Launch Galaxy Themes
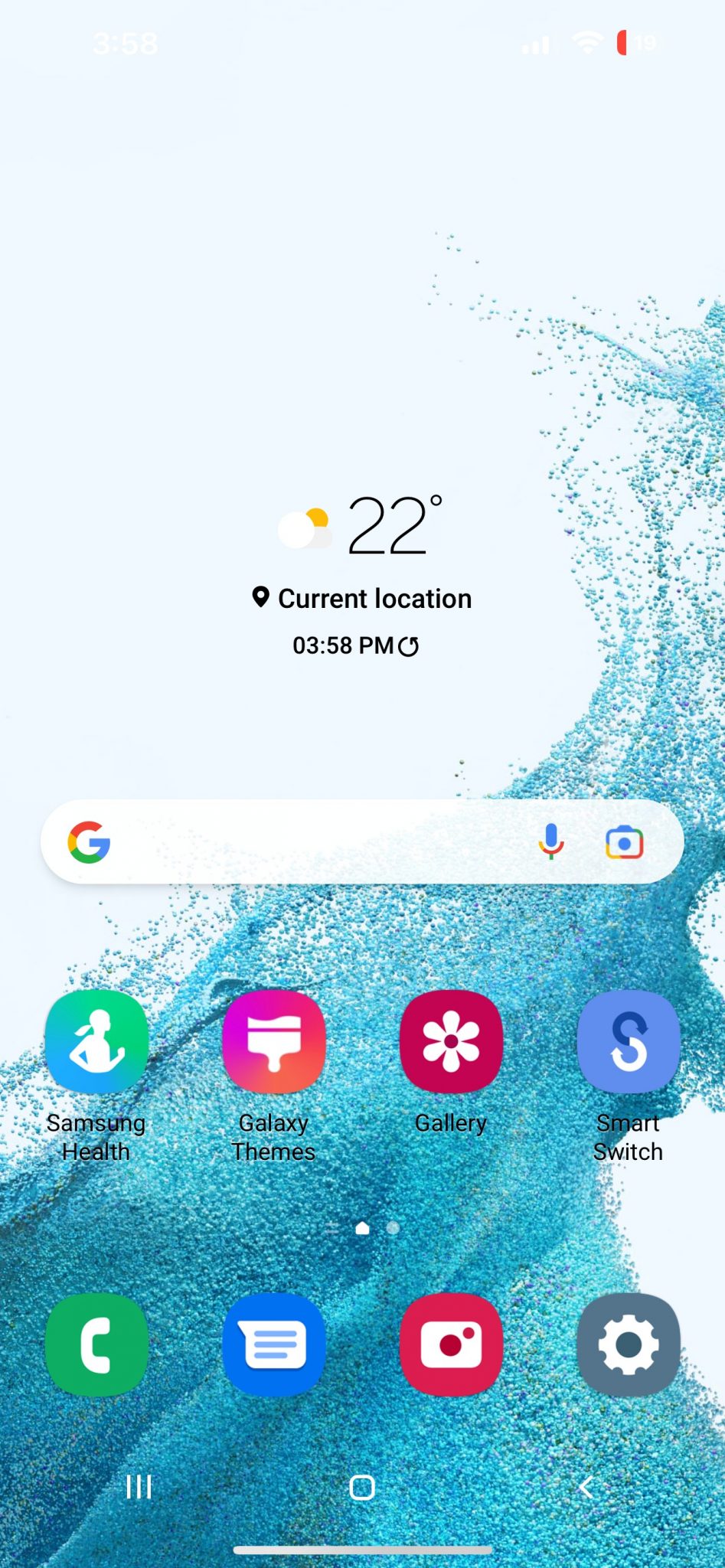Screen dimensions: 725x1568 click(273, 1043)
